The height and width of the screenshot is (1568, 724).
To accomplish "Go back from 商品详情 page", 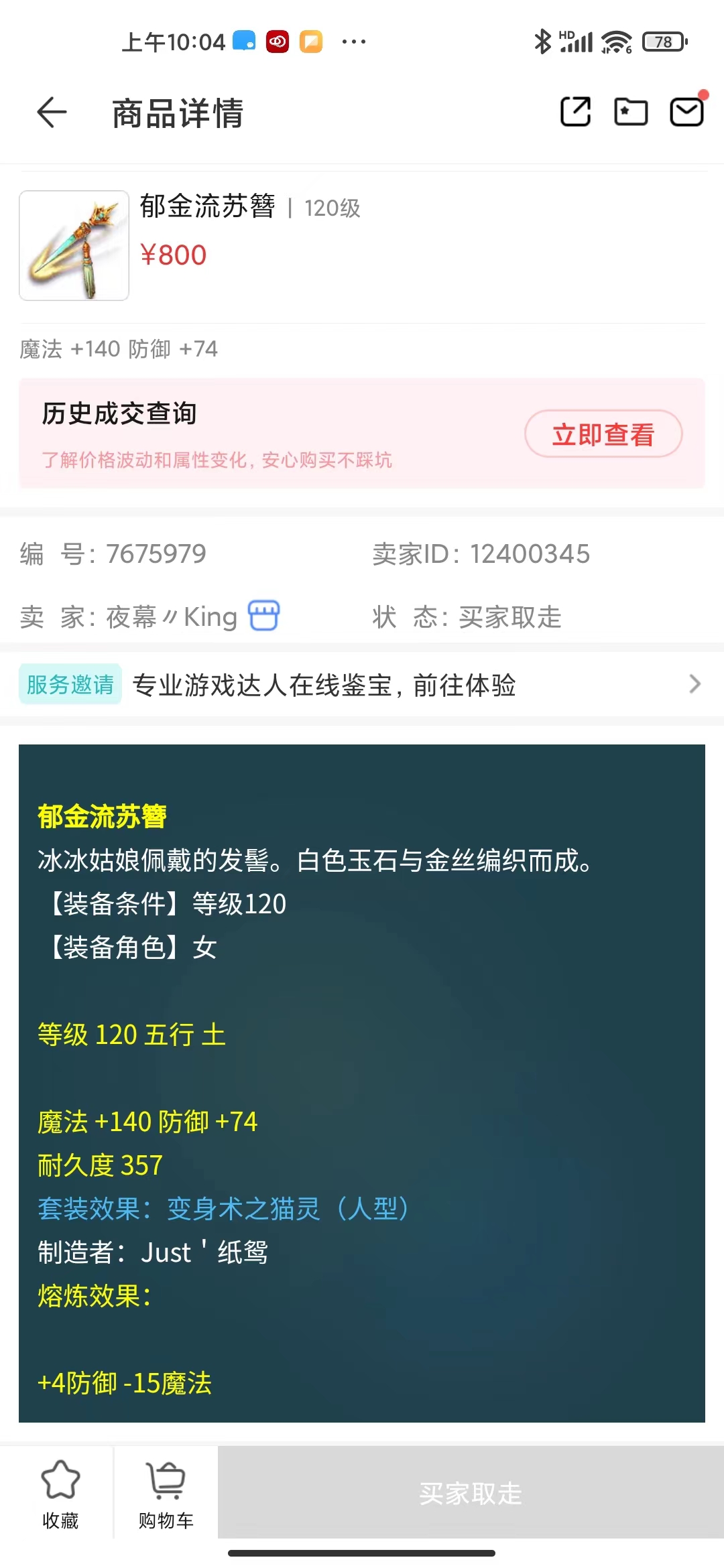I will pyautogui.click(x=52, y=112).
